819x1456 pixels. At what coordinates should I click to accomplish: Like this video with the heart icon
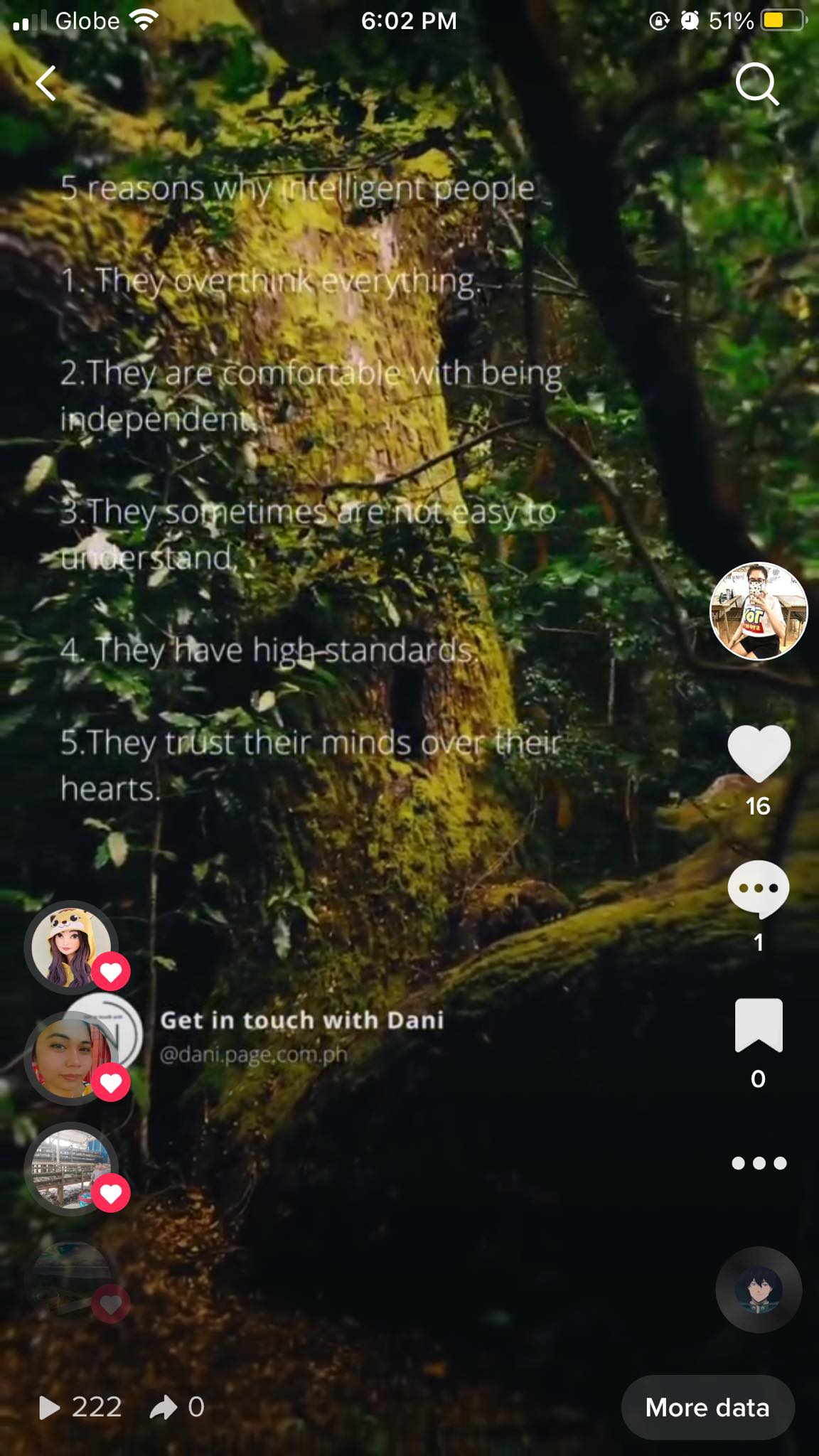coord(759,754)
